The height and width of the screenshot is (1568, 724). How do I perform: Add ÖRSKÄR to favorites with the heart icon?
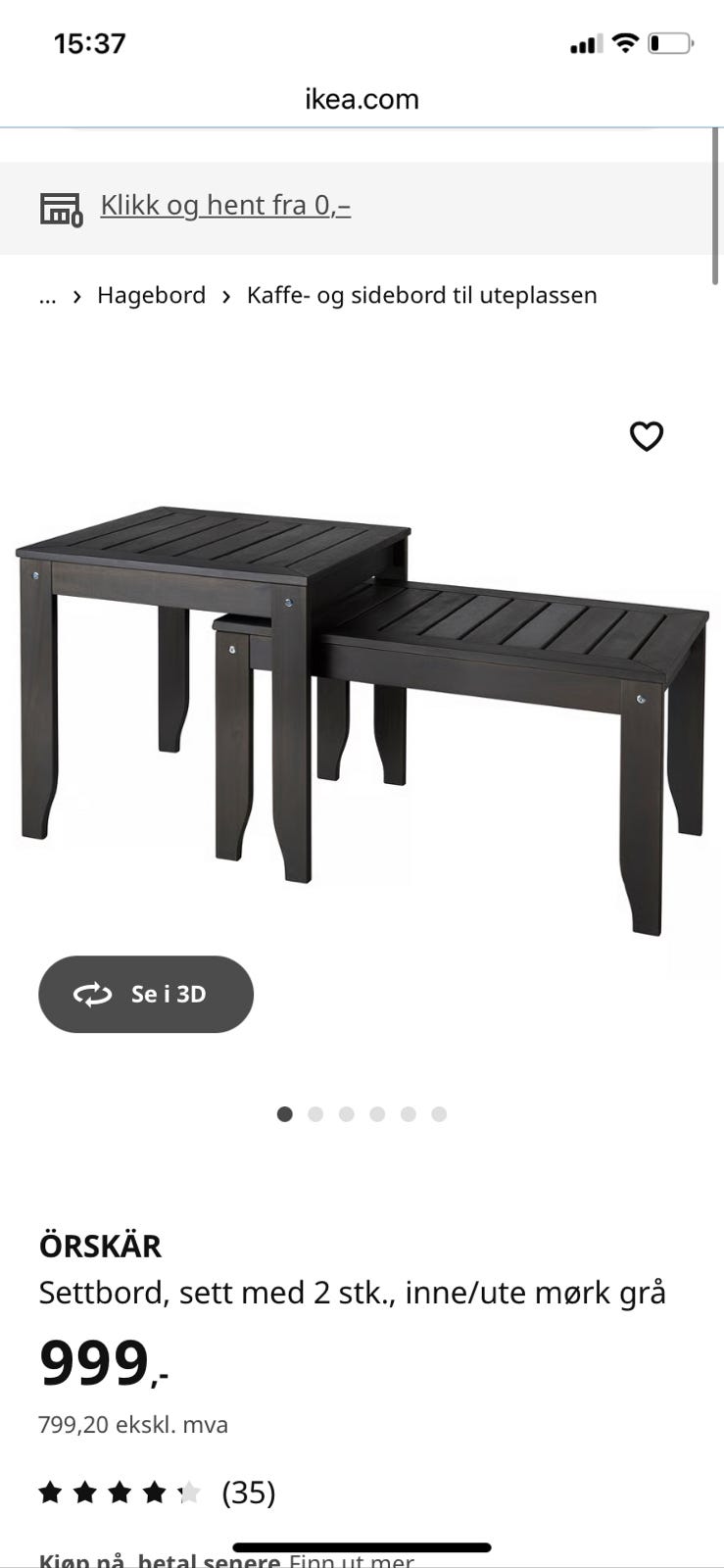646,436
